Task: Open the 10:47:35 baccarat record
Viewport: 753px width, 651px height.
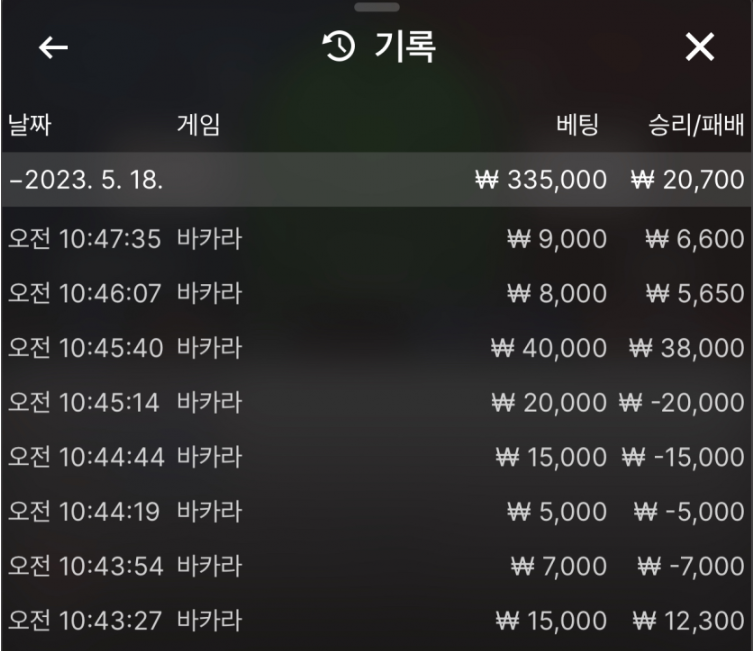Action: (x=376, y=239)
